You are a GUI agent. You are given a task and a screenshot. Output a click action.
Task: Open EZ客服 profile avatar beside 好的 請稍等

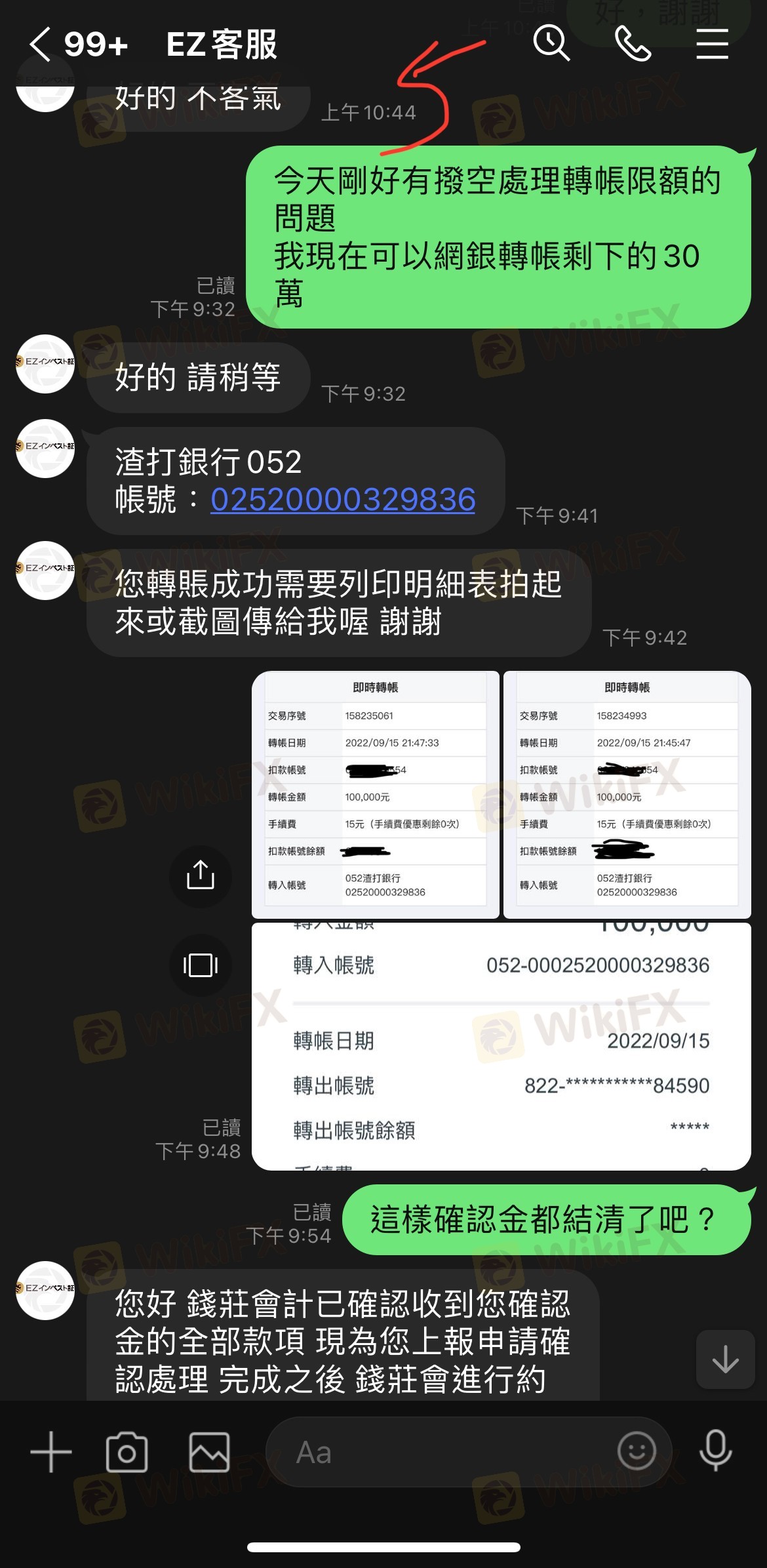45,364
